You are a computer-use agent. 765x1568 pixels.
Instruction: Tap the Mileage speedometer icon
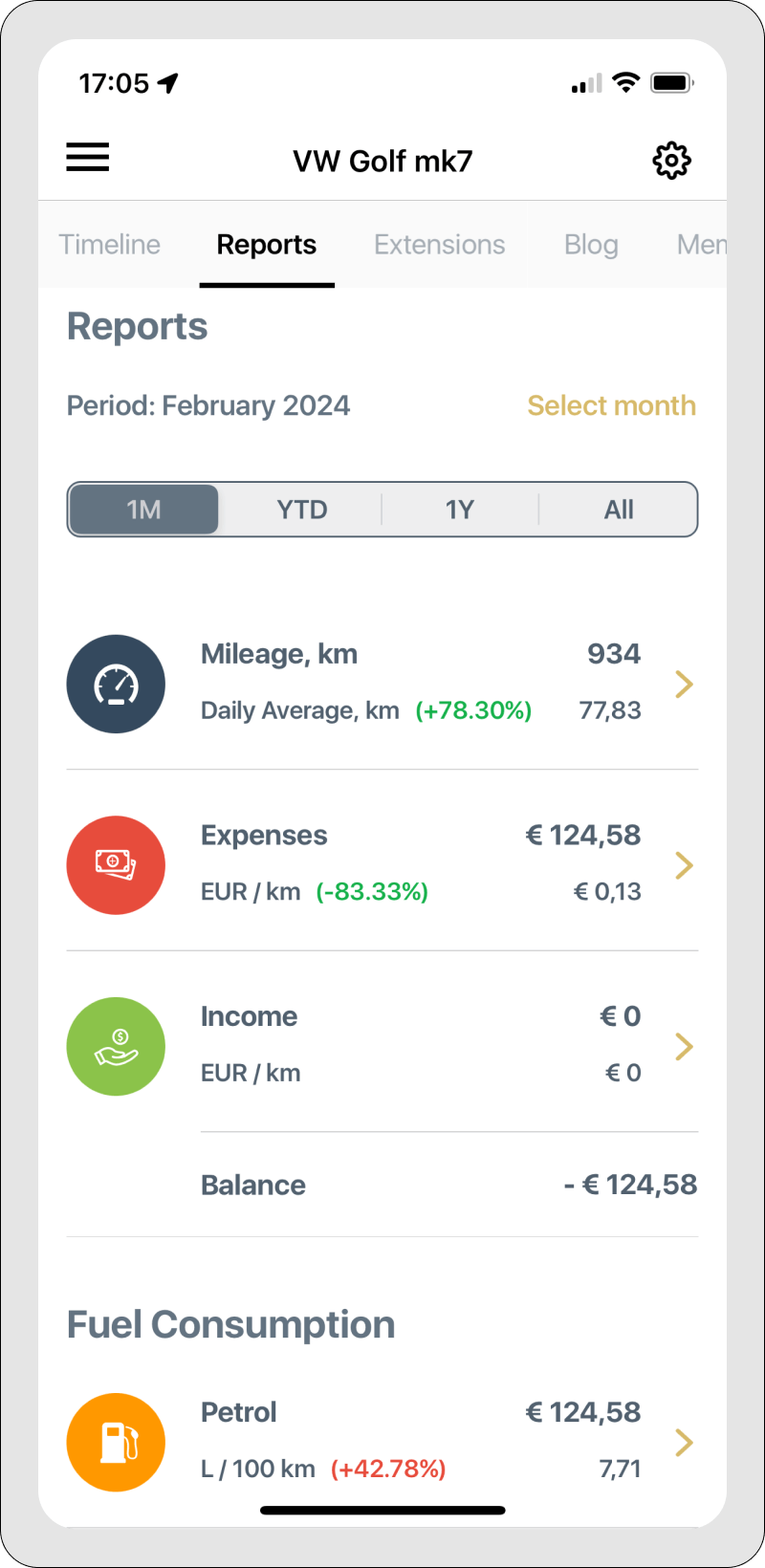[x=116, y=684]
